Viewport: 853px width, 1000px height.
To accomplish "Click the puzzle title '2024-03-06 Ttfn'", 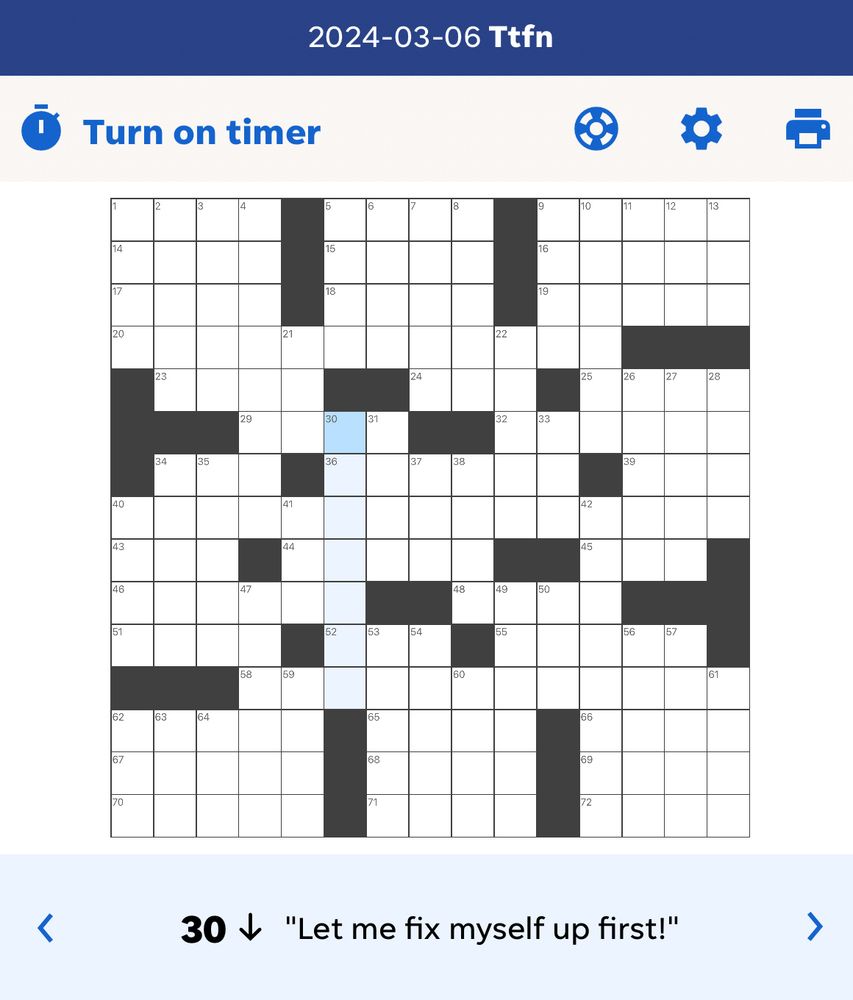I will tap(426, 37).
